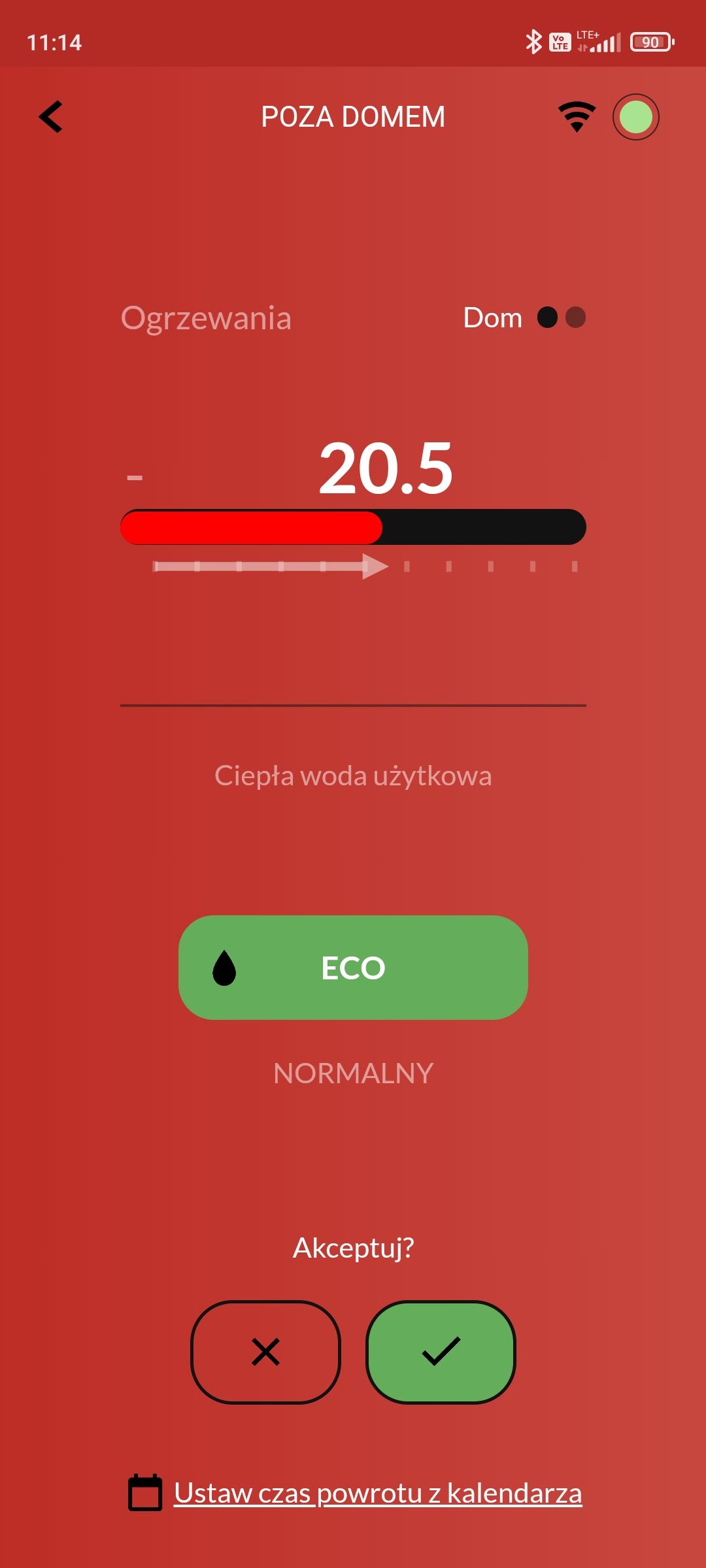Choose the NORMALNY hot water mode
The image size is (706, 1568).
coord(353,1073)
